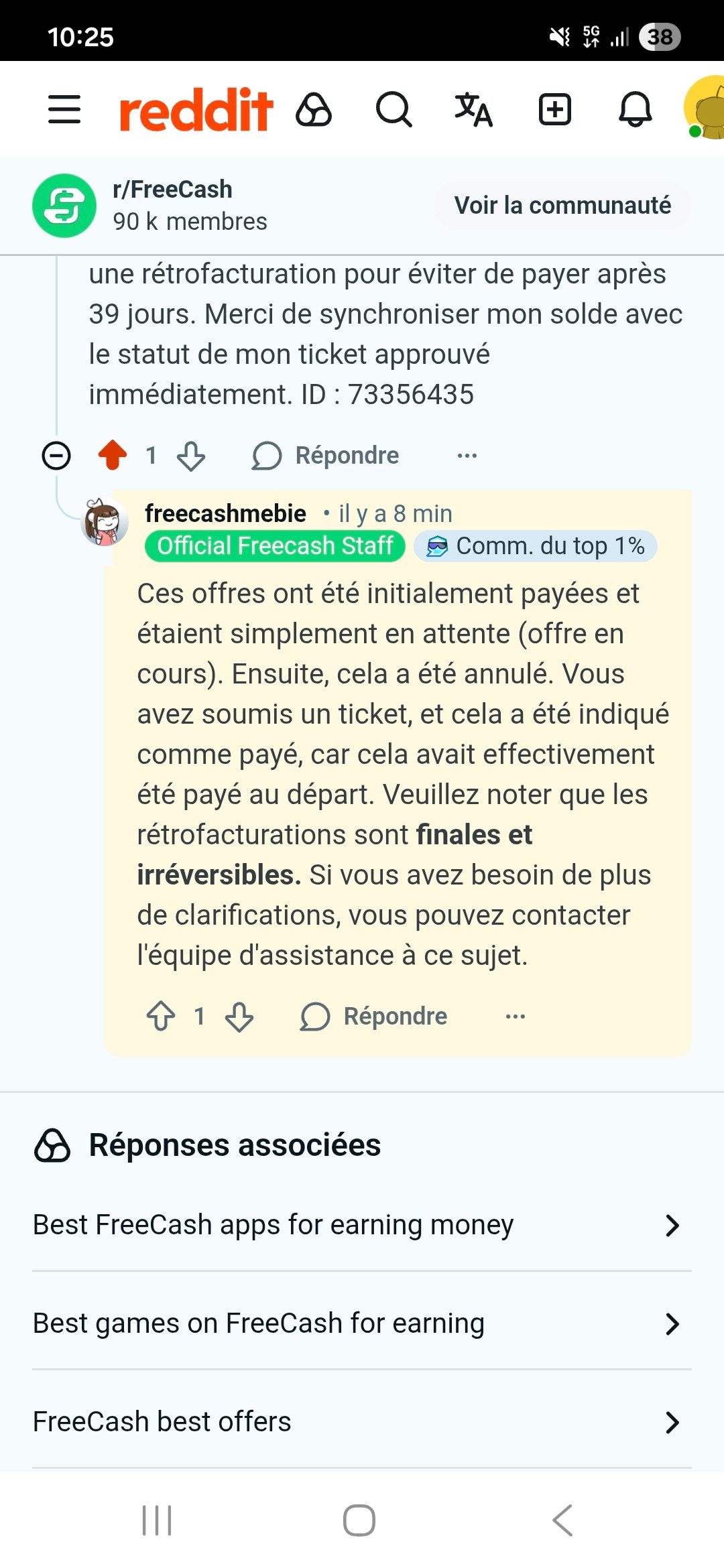
Task: Create a new post
Action: (555, 109)
